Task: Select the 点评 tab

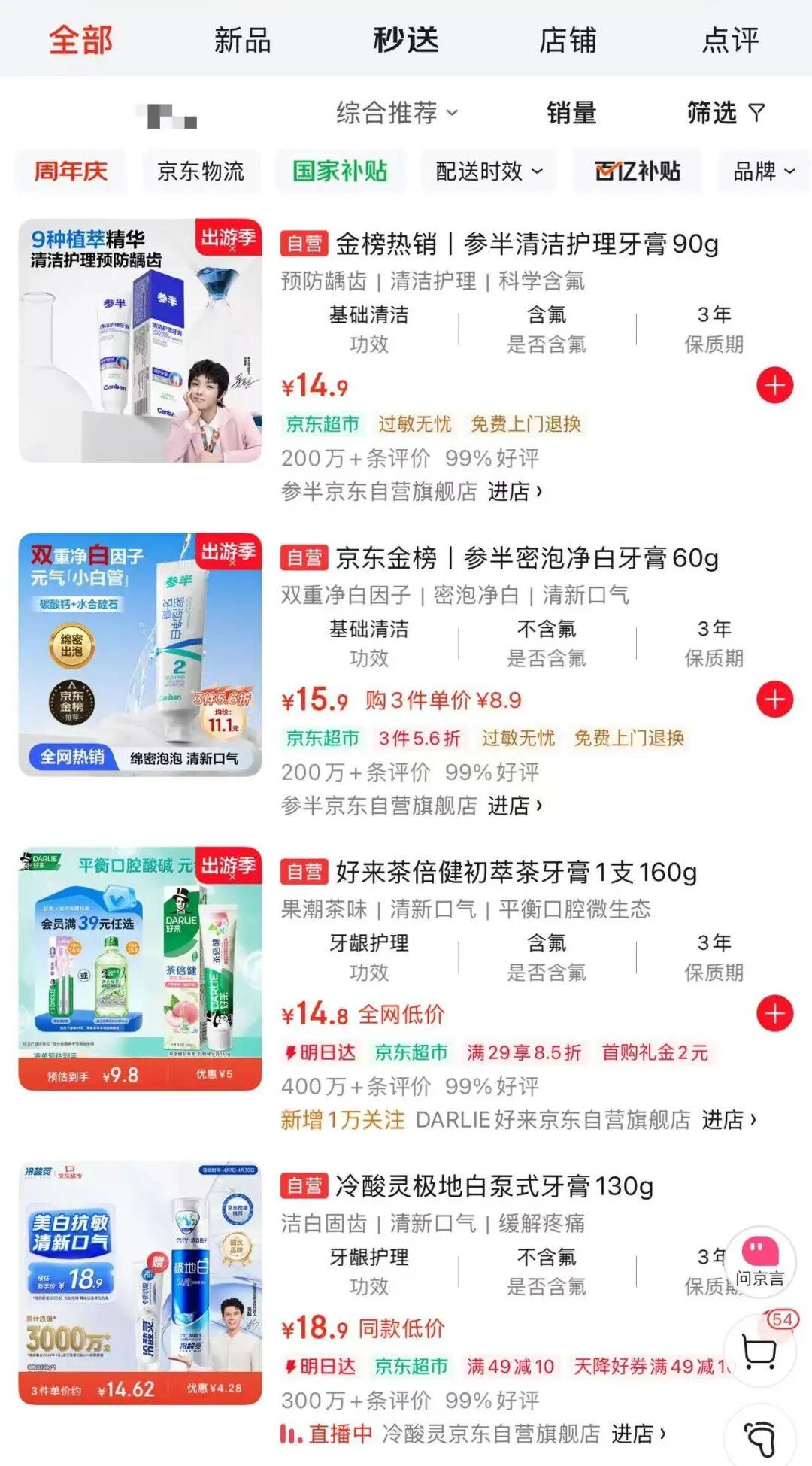Action: click(730, 40)
